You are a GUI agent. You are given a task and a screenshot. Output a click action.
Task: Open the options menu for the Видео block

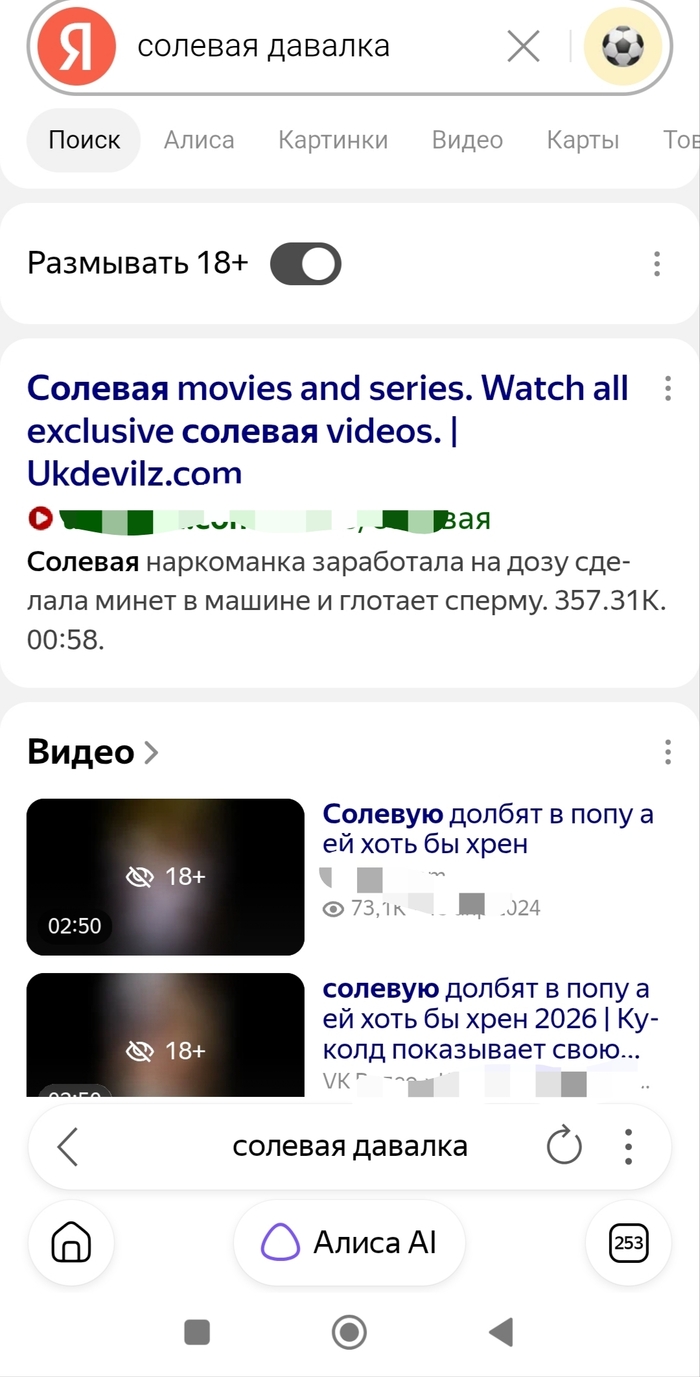[667, 752]
